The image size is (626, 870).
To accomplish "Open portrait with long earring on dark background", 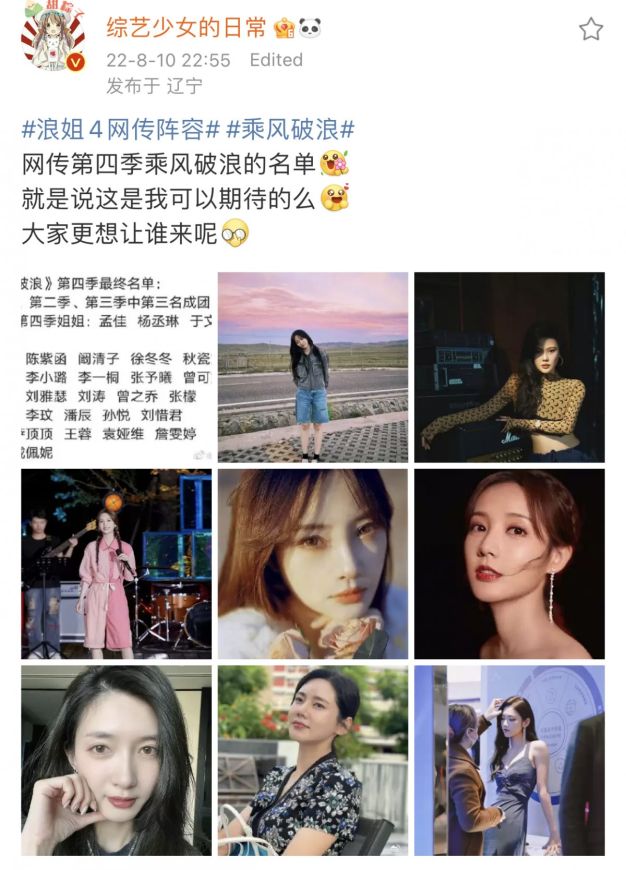I will pyautogui.click(x=509, y=563).
